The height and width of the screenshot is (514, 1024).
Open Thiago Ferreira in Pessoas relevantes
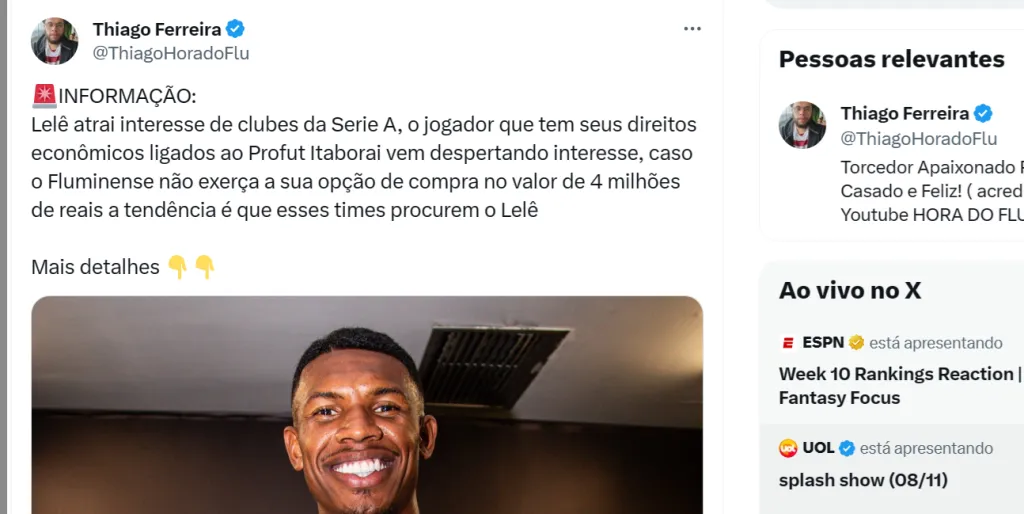click(904, 113)
